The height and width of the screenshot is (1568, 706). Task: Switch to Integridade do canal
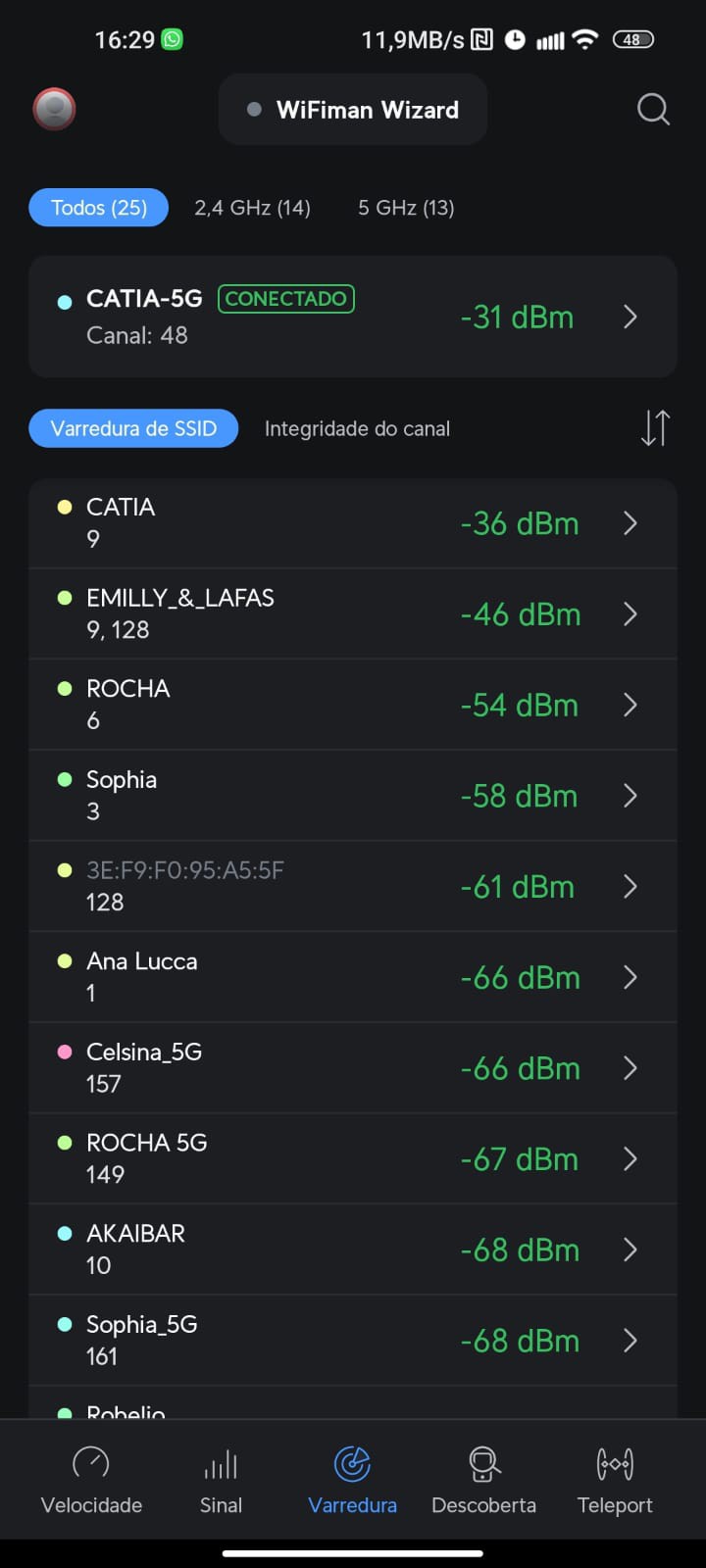pyautogui.click(x=357, y=428)
